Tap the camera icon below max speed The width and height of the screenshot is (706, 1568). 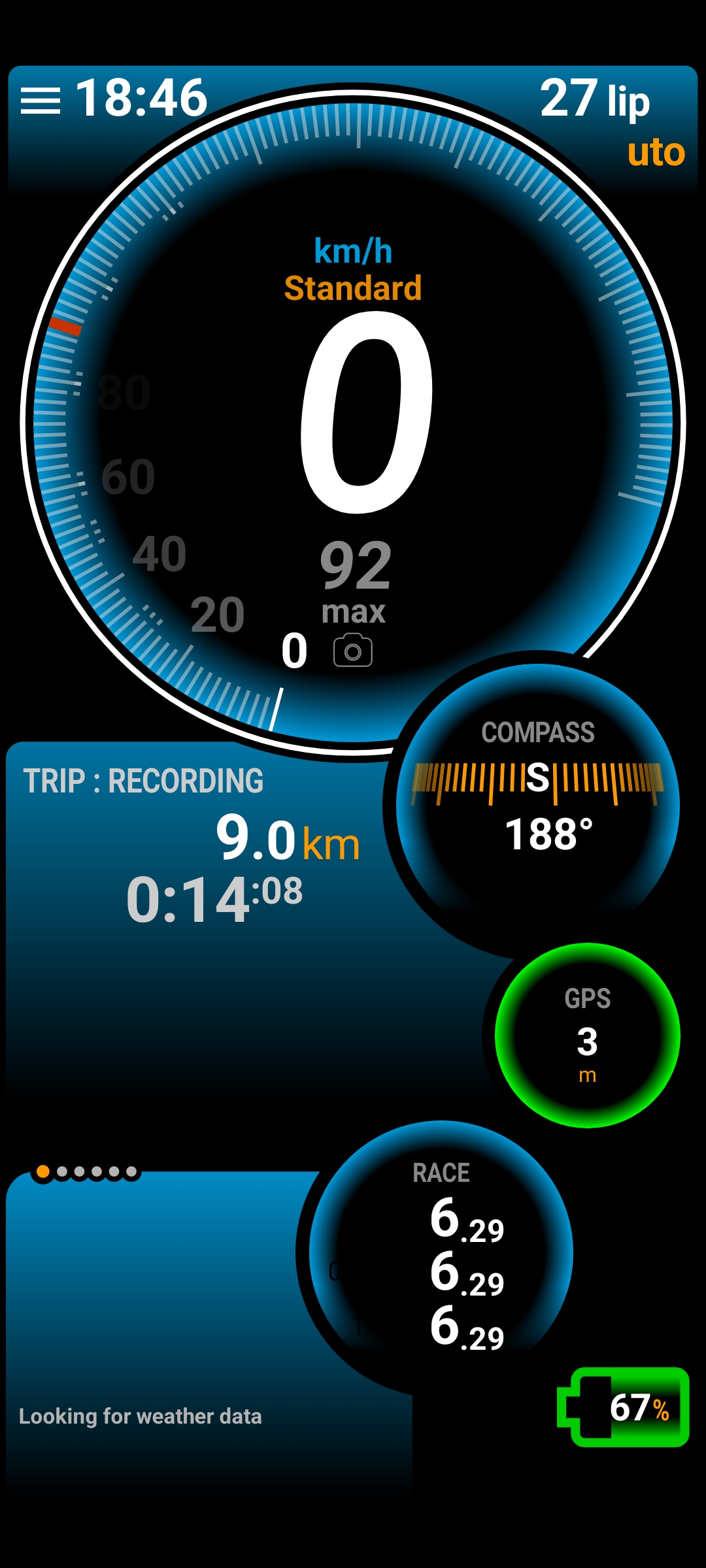353,651
